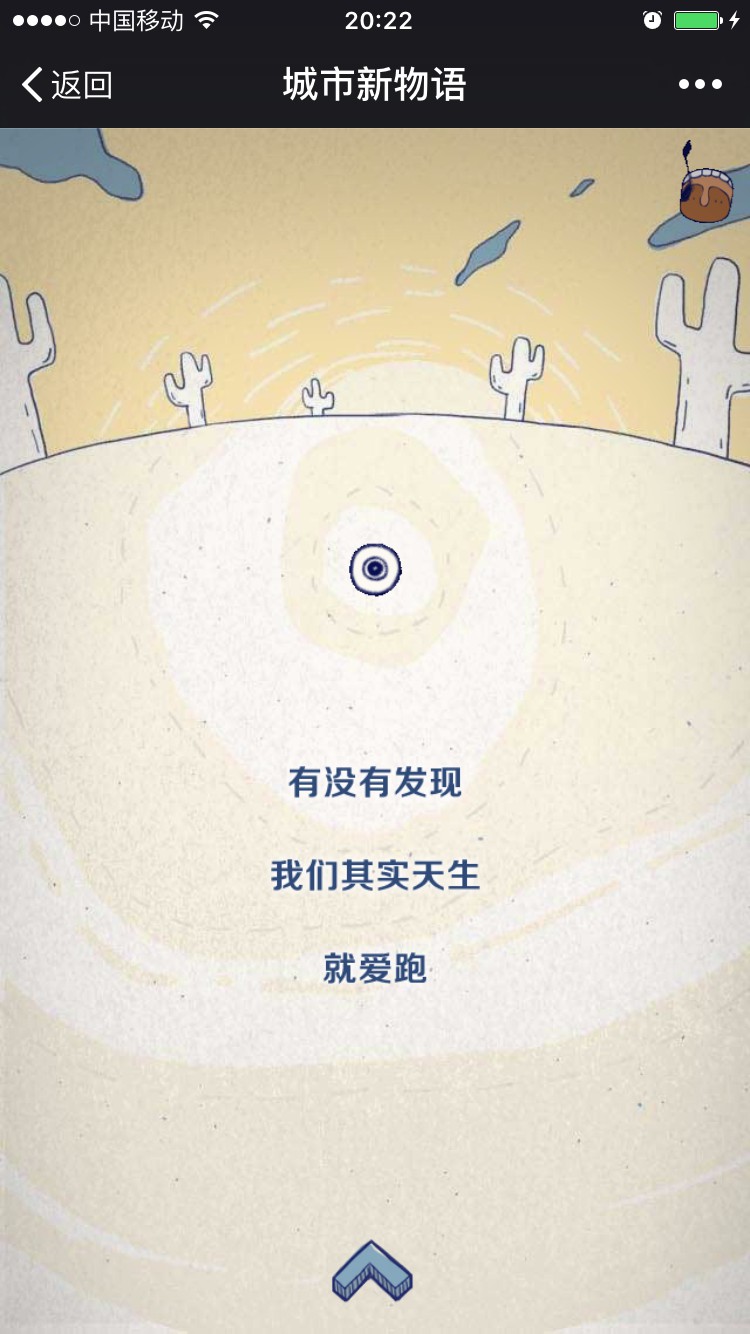Open the three-dot overflow menu
The image size is (750, 1334).
pyautogui.click(x=700, y=85)
